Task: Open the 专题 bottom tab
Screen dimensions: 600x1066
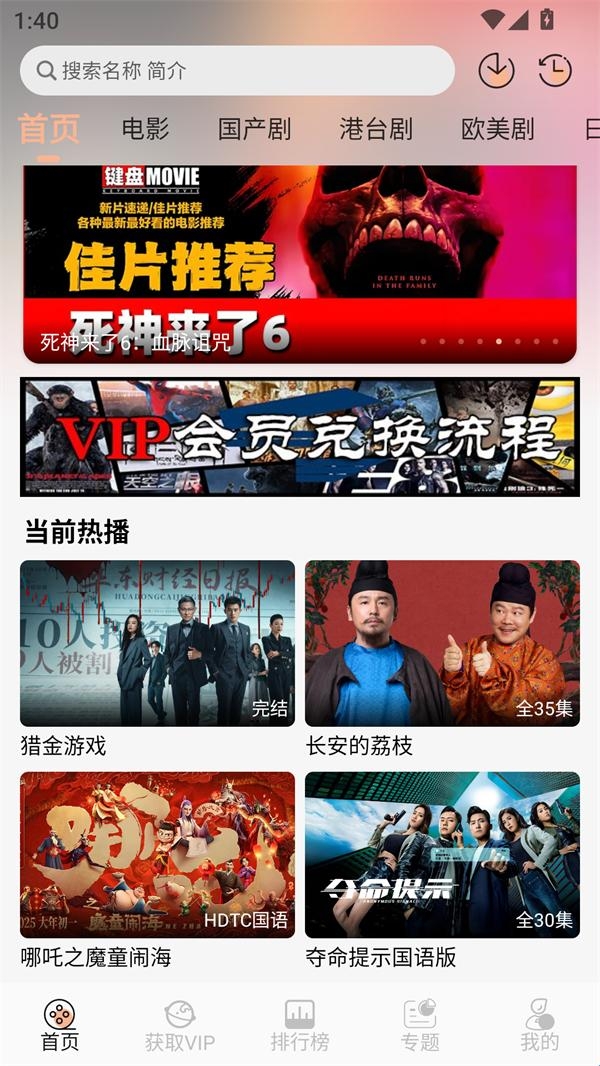Action: coord(420,1025)
